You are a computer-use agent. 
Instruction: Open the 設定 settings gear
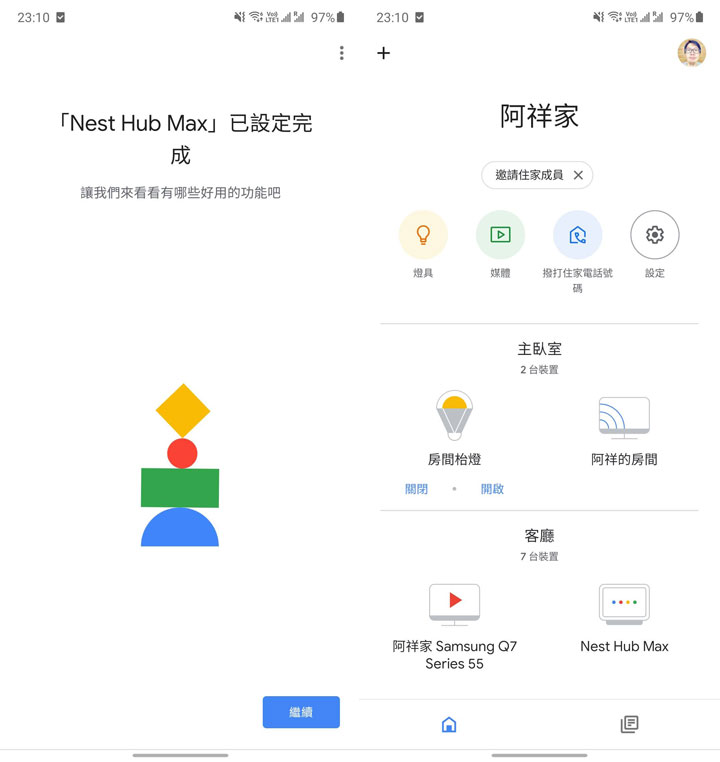tap(654, 234)
